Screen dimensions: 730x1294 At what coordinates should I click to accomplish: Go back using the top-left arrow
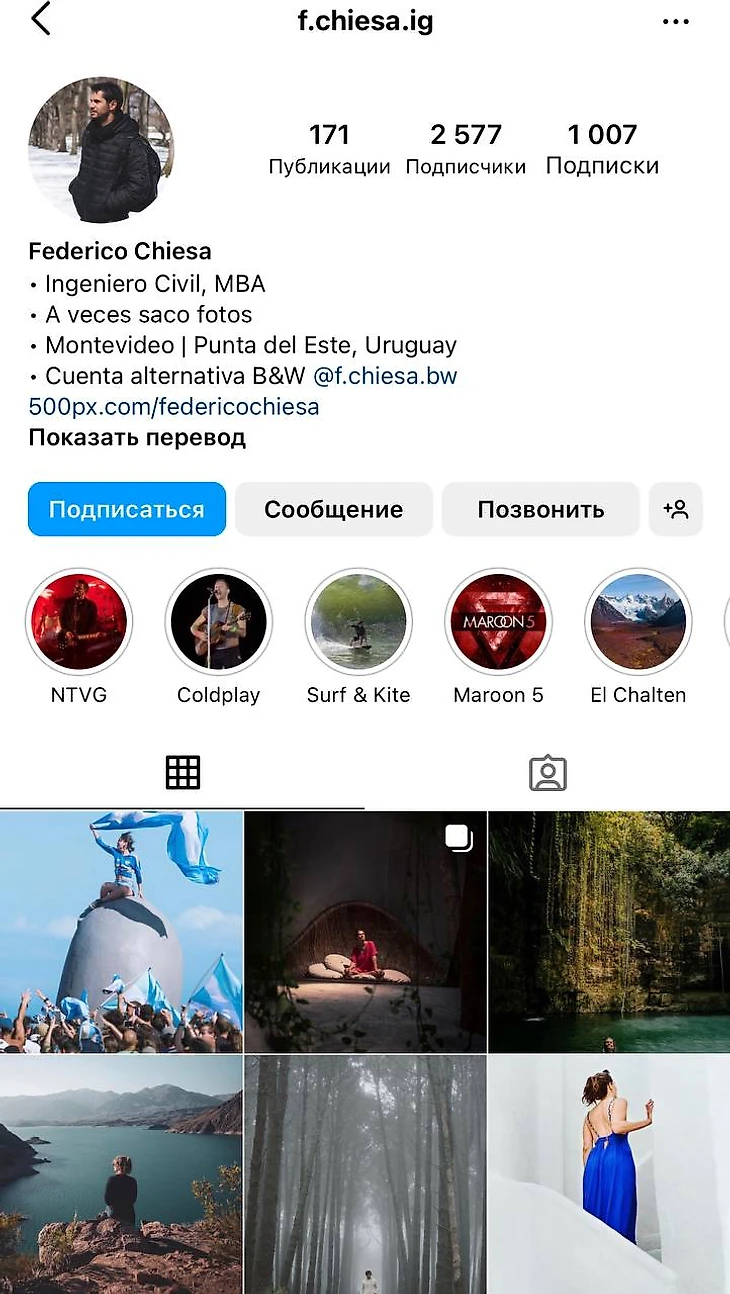tap(40, 19)
